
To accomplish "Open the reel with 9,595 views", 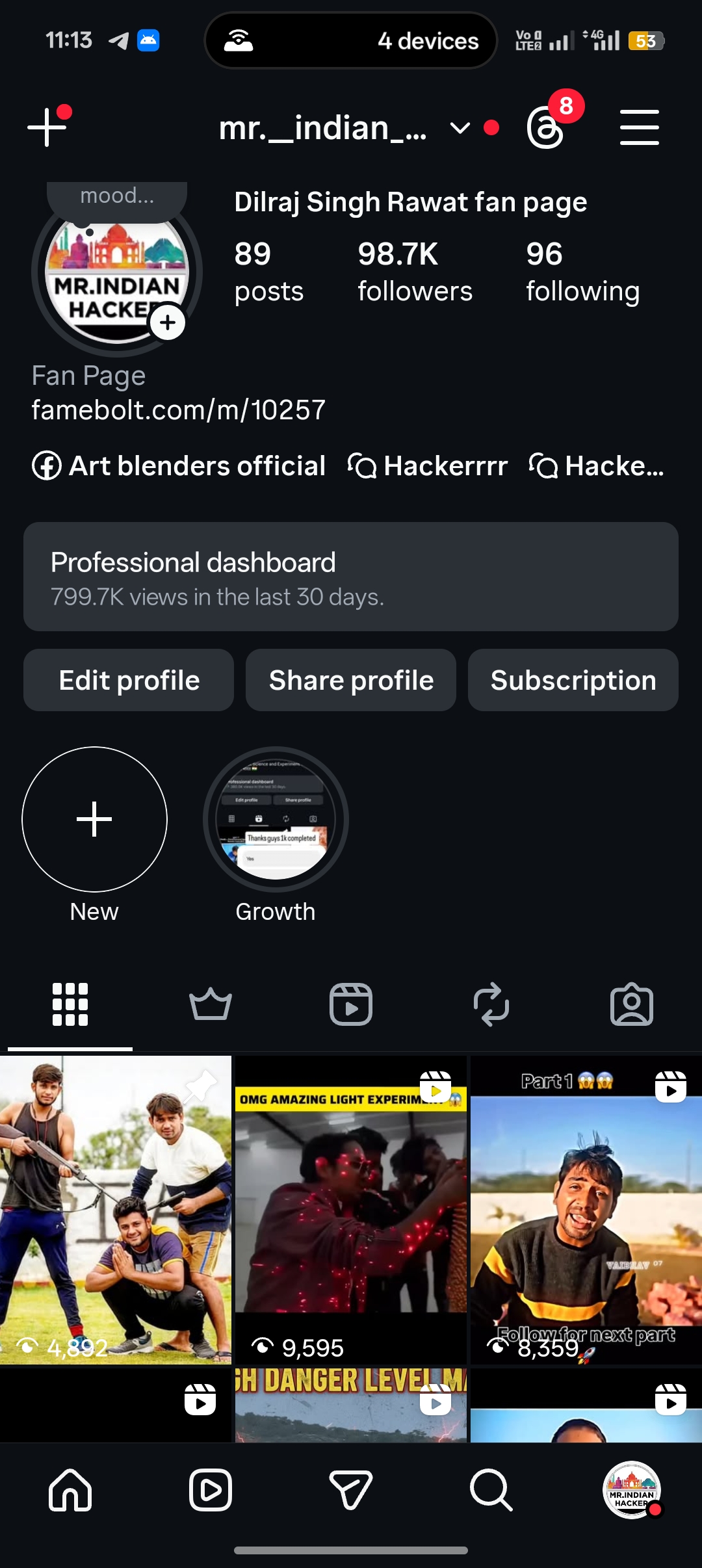I will point(351,1209).
